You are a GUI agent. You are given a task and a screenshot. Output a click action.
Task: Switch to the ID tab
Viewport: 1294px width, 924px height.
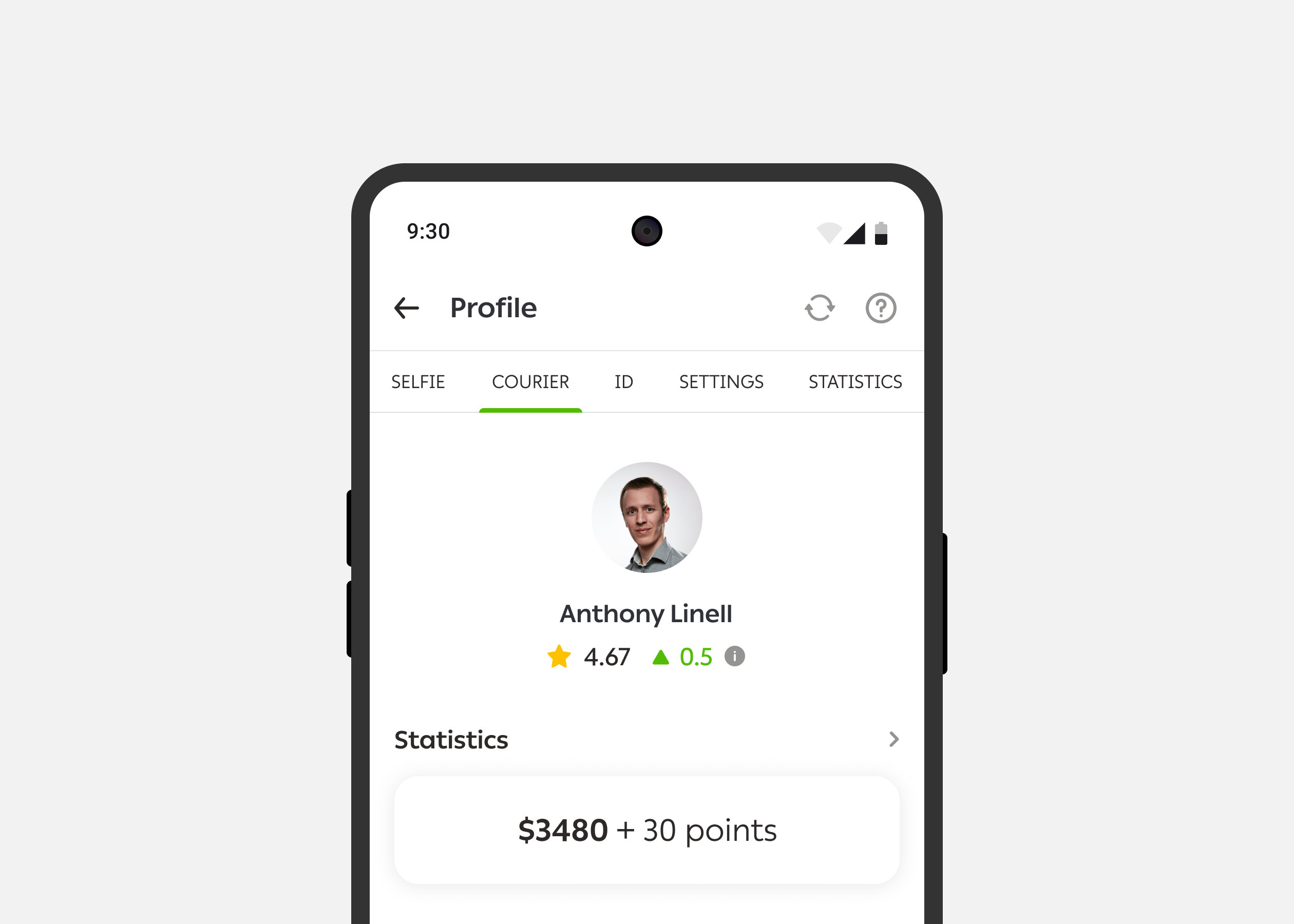[624, 382]
